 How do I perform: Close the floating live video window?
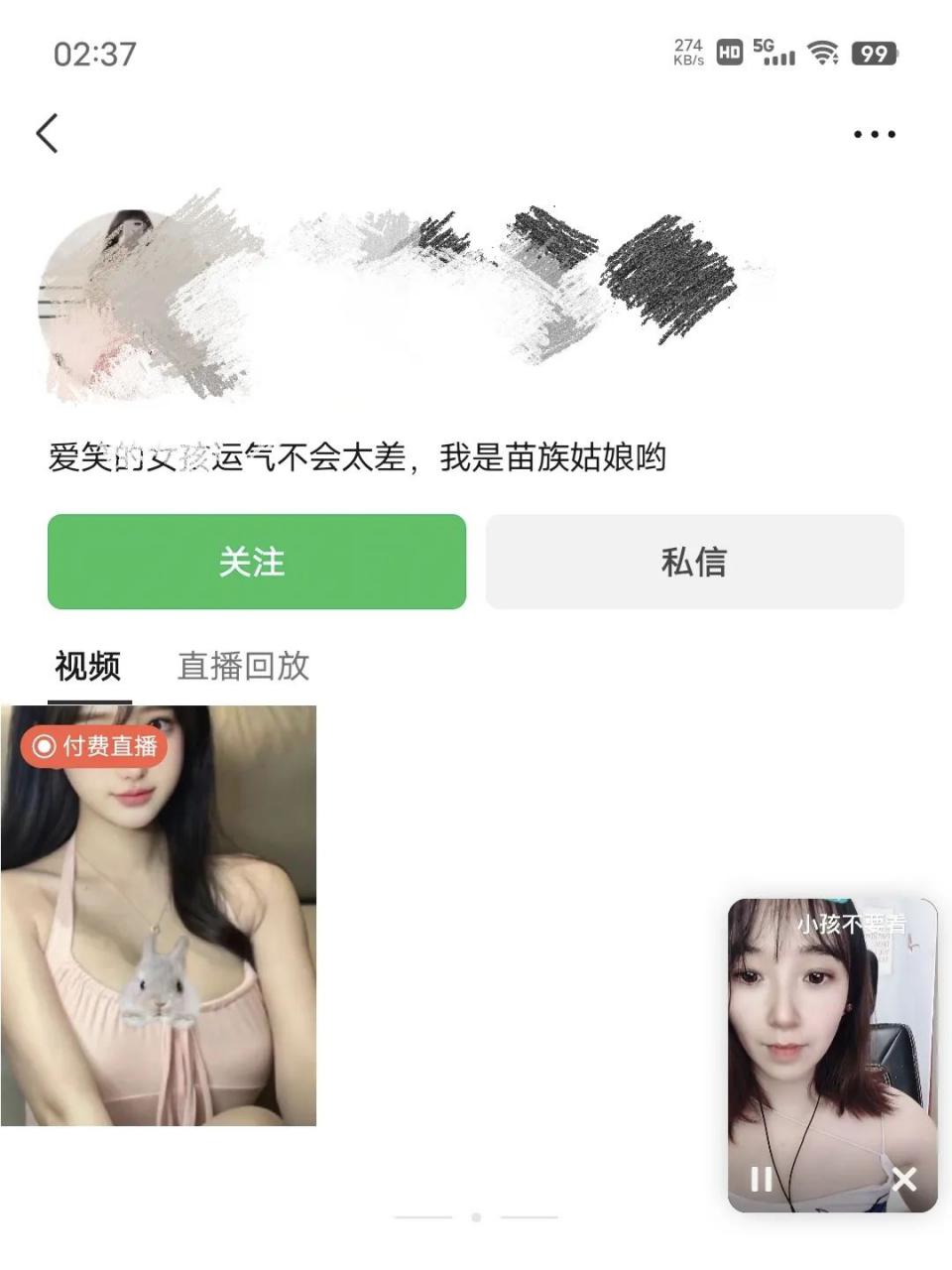point(903,1179)
